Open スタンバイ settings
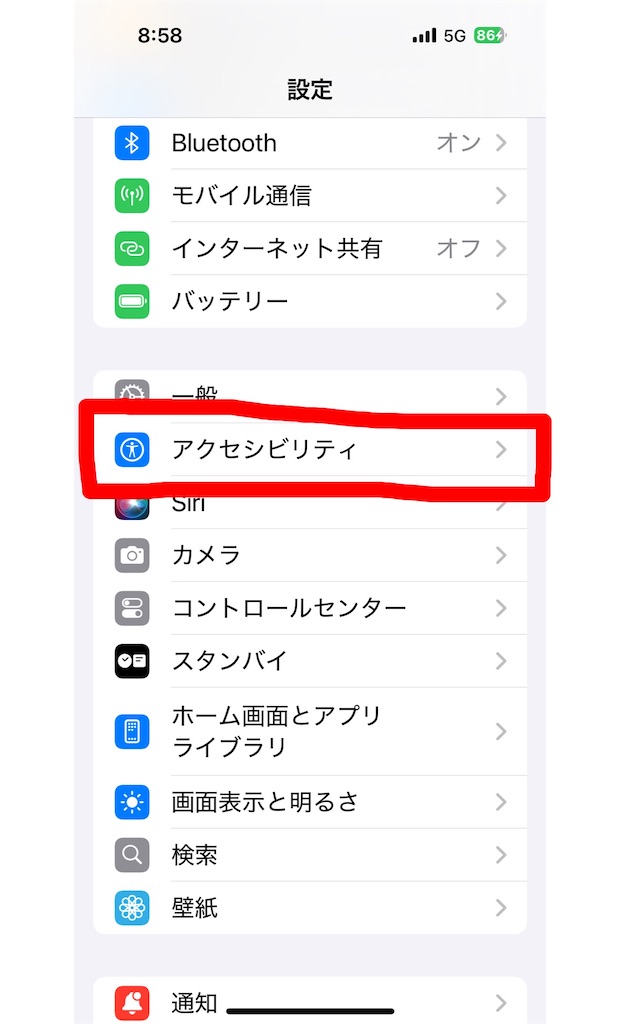 coord(310,661)
